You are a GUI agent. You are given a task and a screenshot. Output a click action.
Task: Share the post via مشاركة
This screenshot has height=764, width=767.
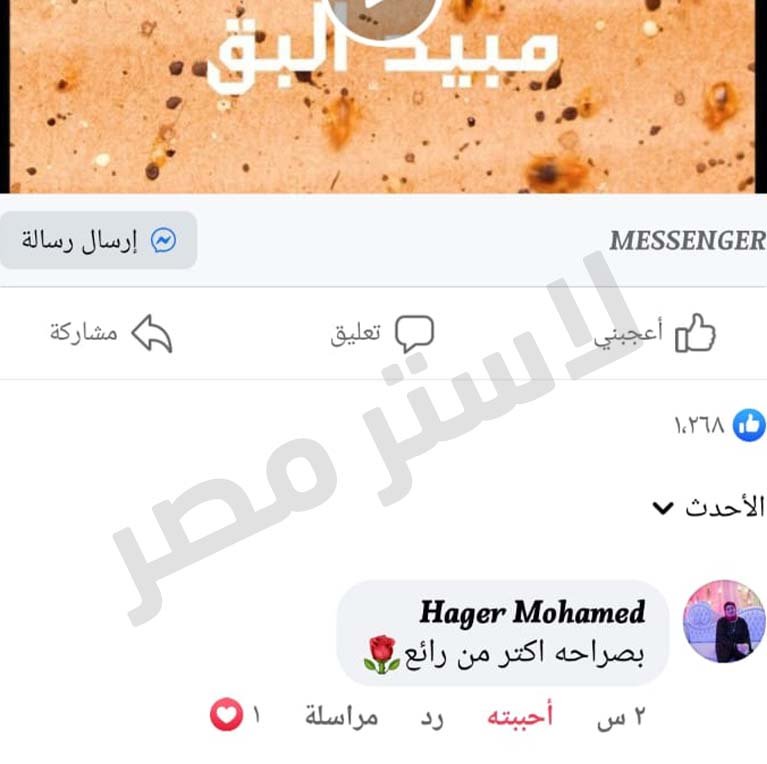tap(111, 333)
